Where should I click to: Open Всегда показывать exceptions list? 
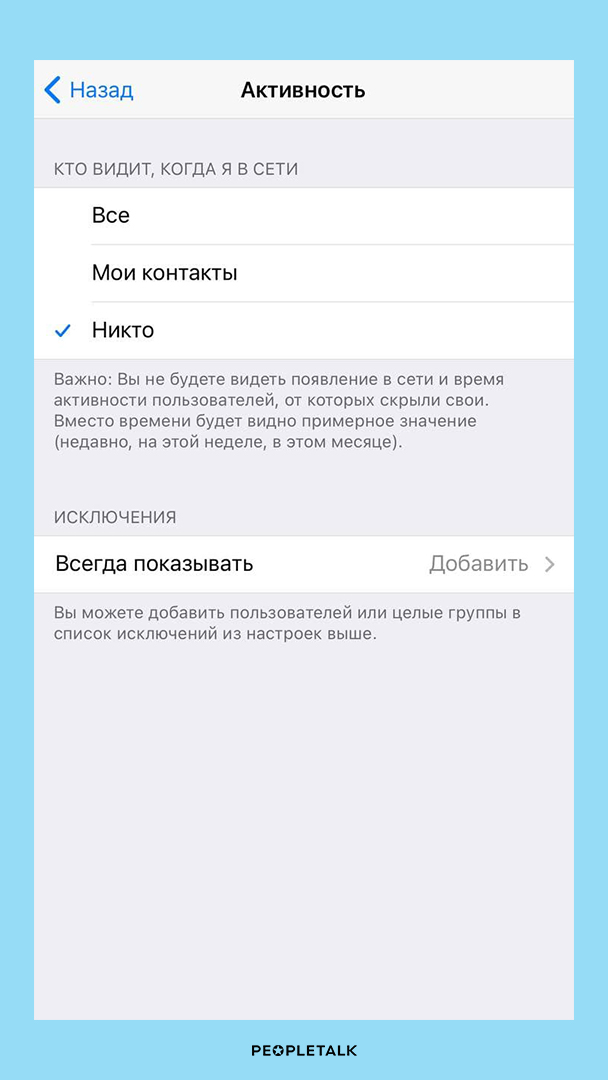[x=304, y=564]
